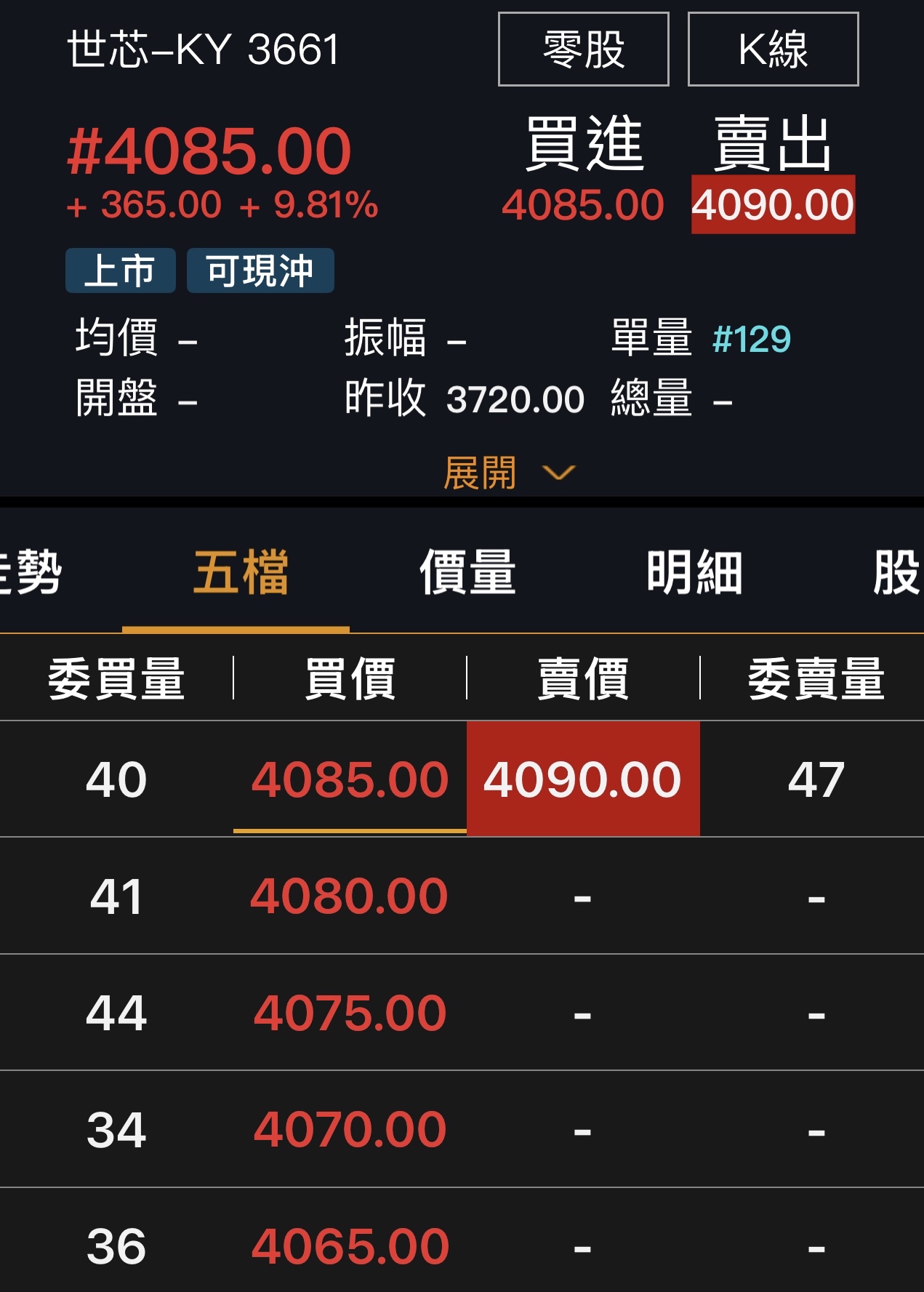Viewport: 924px width, 1292px height.
Task: Open the 明細 tab
Action: pyautogui.click(x=694, y=572)
